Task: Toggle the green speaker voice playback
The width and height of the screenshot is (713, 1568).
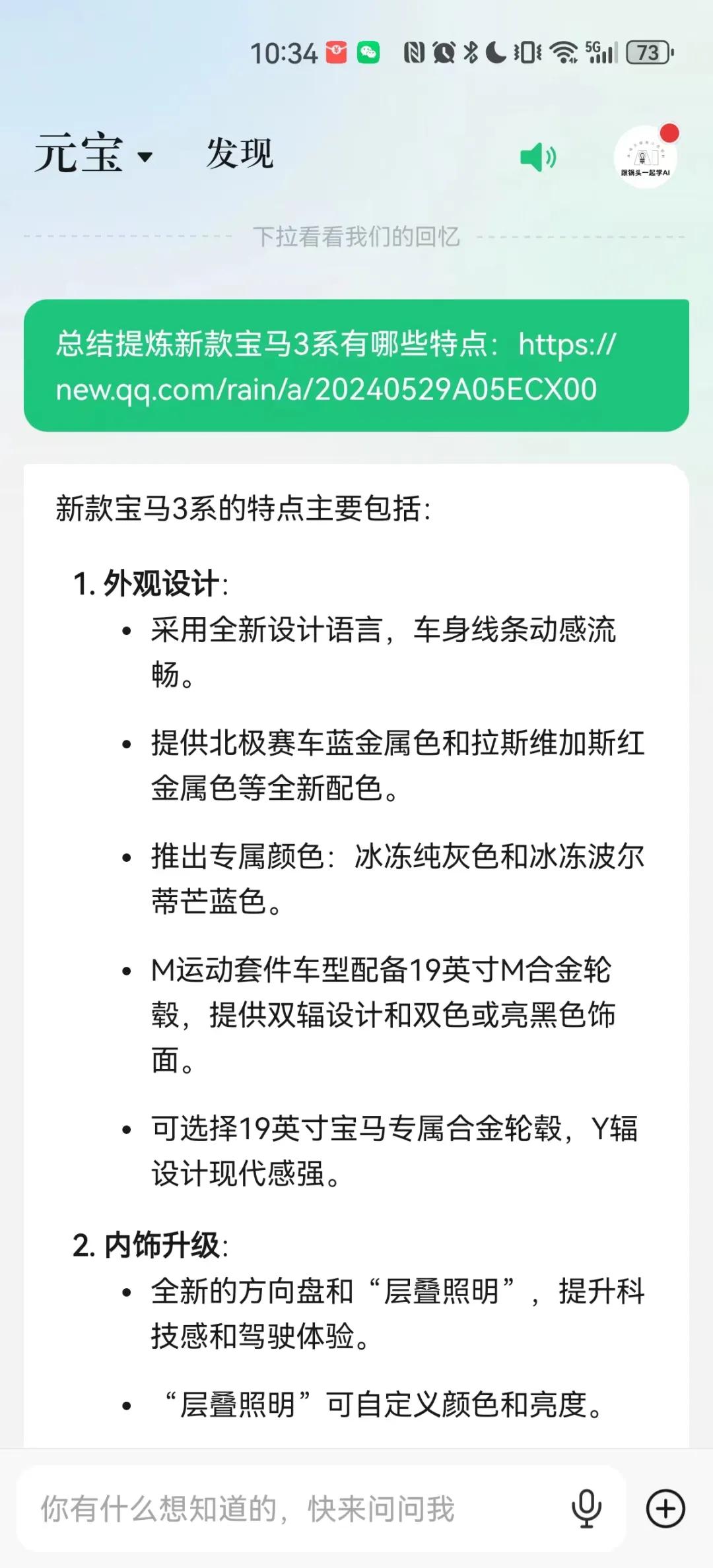Action: 538,157
